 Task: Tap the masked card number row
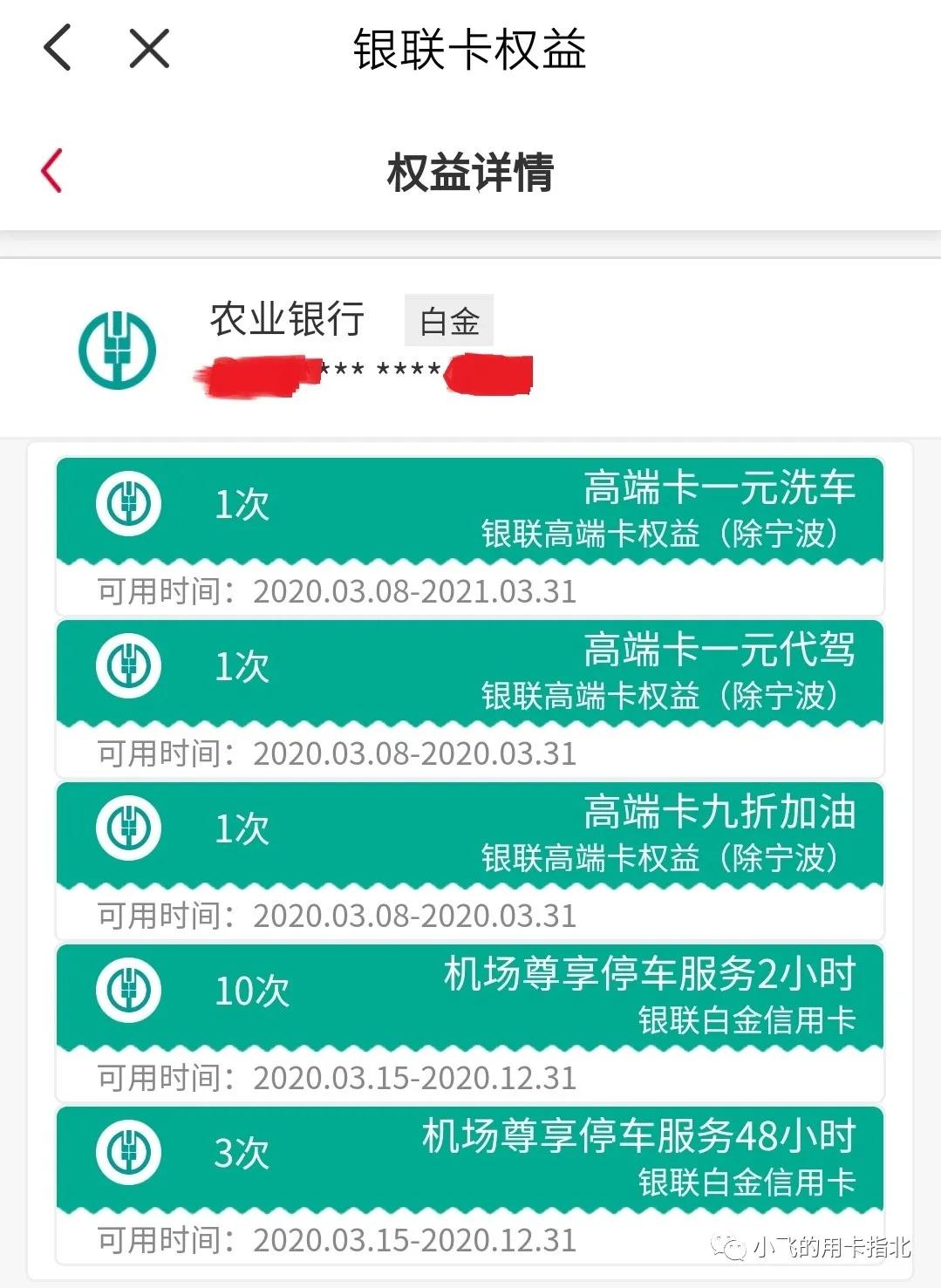(x=366, y=373)
